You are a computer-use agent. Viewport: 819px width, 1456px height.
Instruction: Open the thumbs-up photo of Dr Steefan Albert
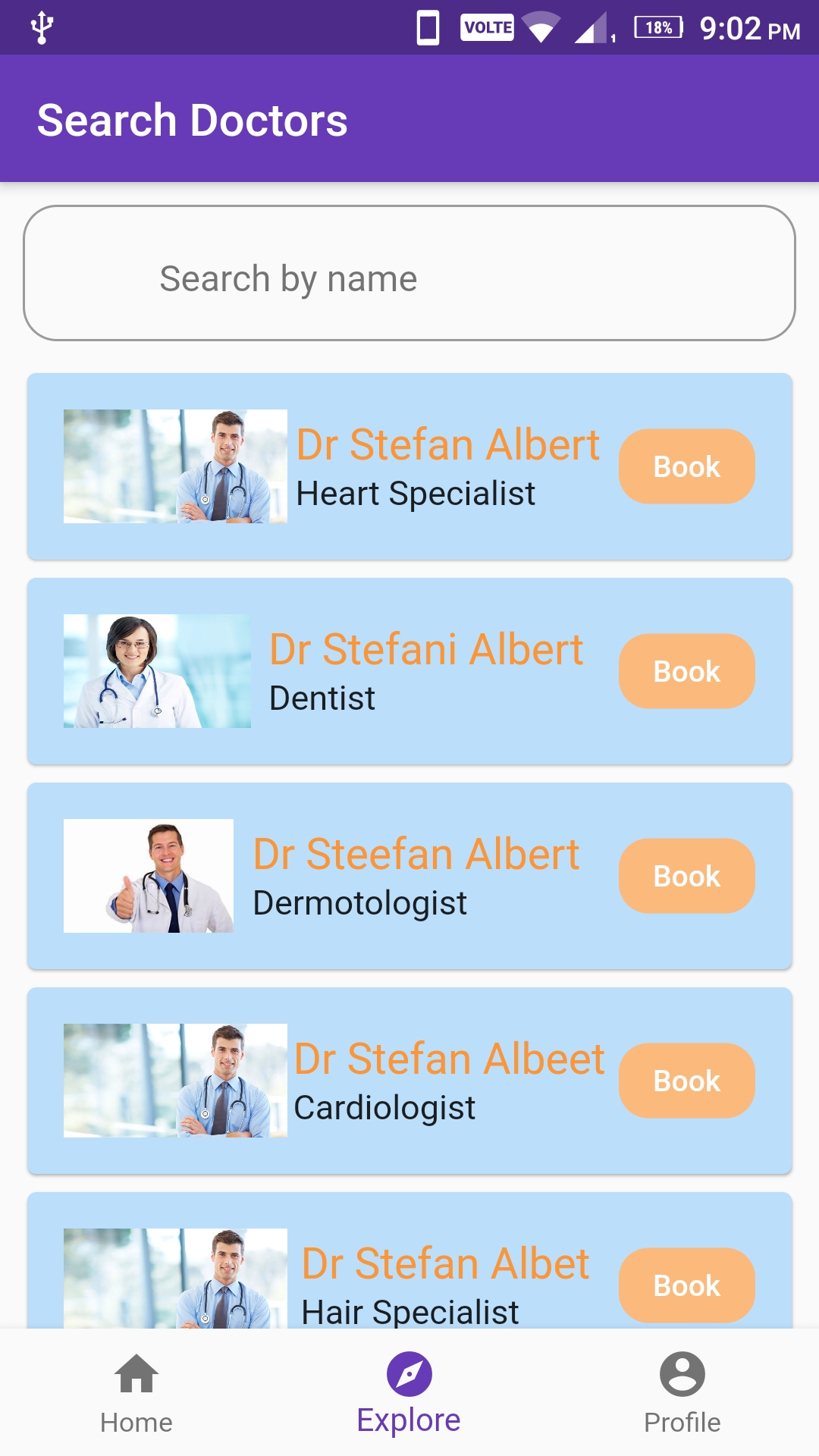(149, 876)
